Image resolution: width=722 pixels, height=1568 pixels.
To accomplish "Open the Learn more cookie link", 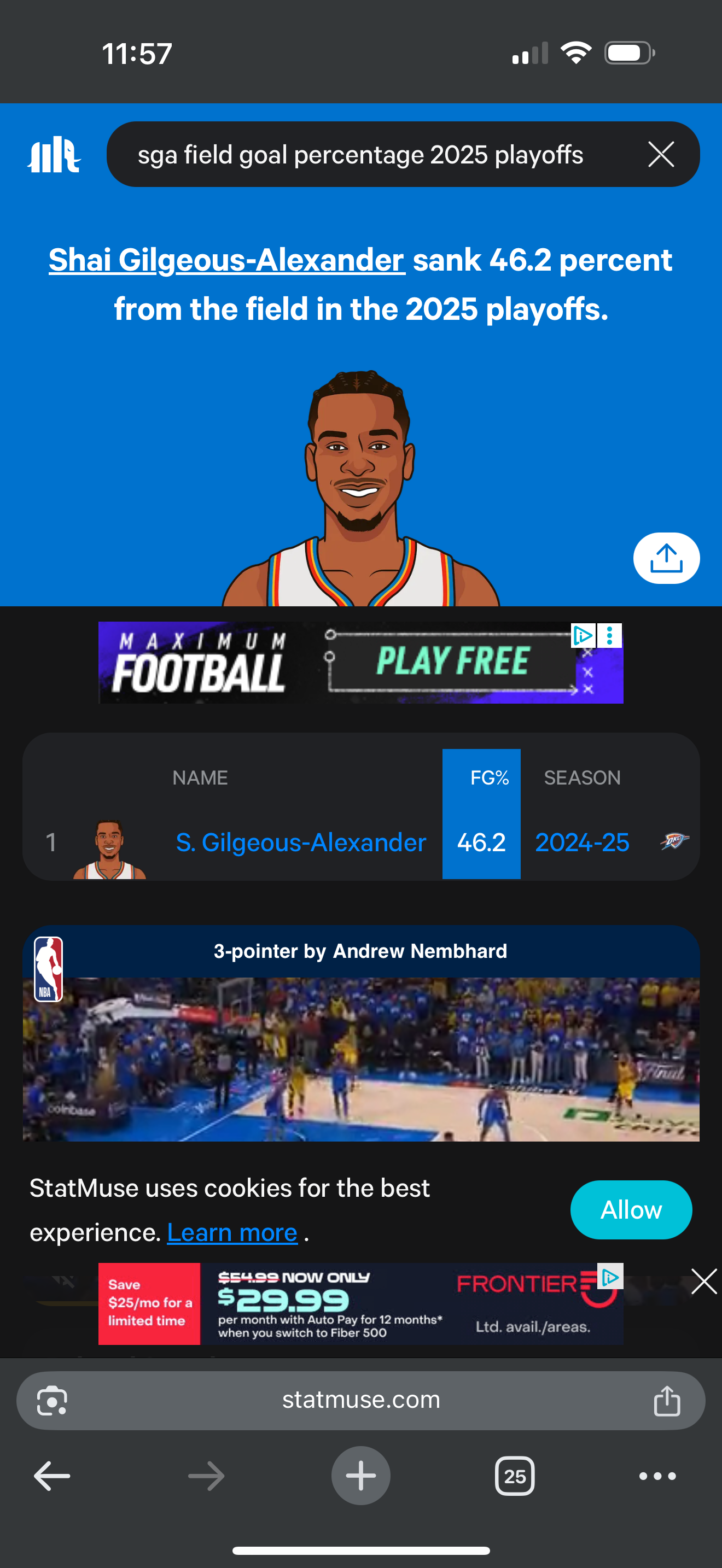I will click(232, 1233).
